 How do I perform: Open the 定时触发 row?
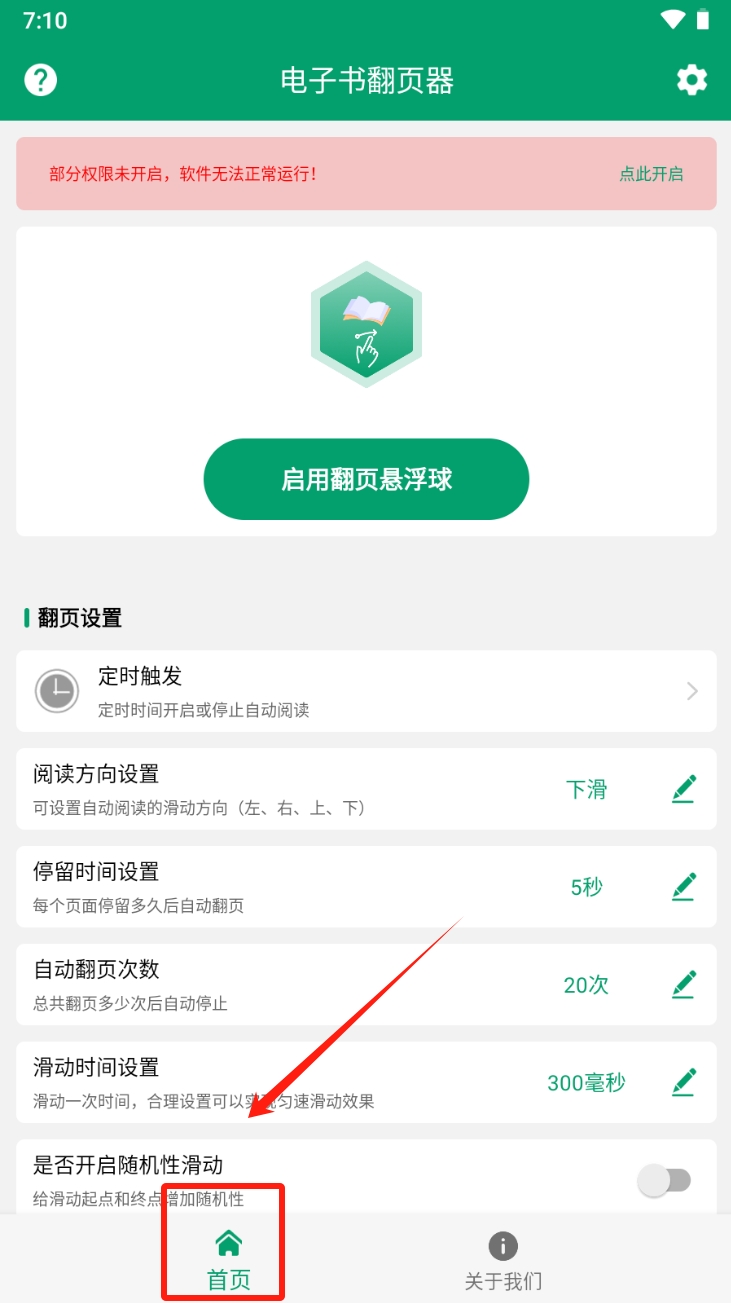coord(366,691)
